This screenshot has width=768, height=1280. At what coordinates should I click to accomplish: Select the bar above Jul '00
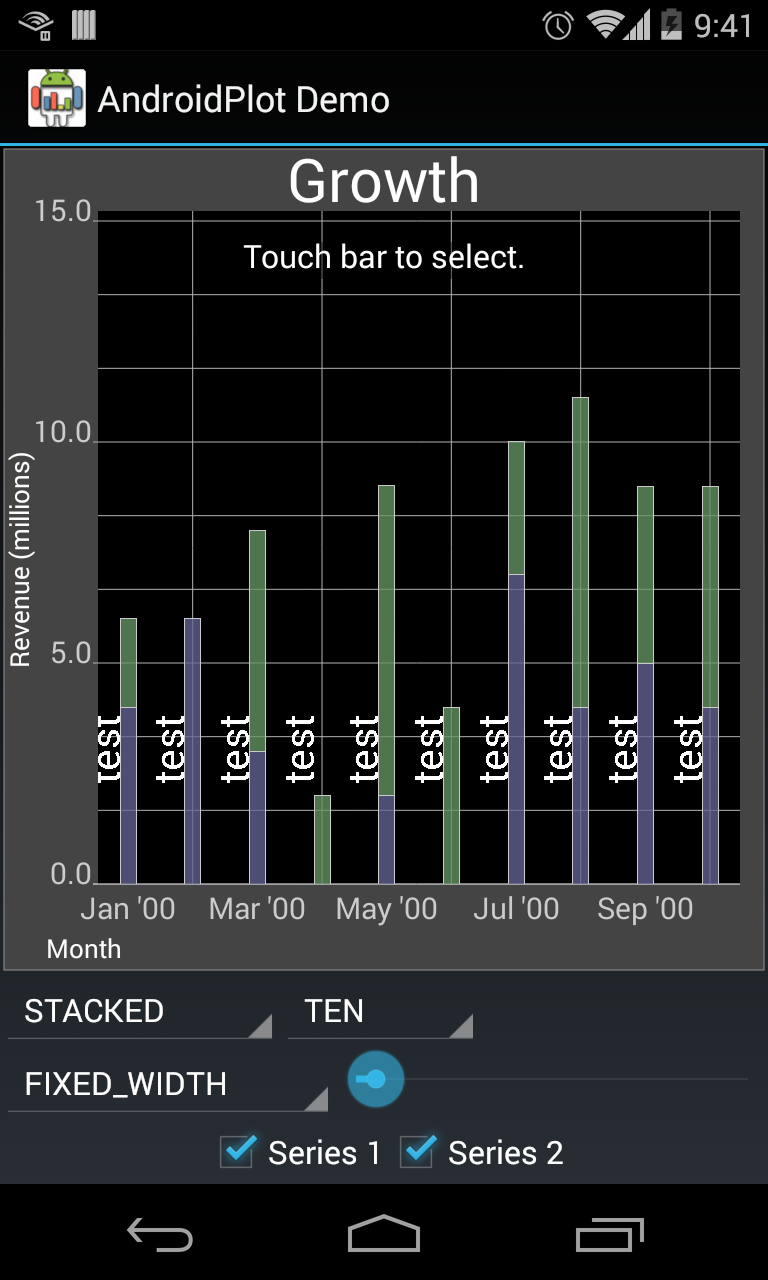tap(516, 660)
